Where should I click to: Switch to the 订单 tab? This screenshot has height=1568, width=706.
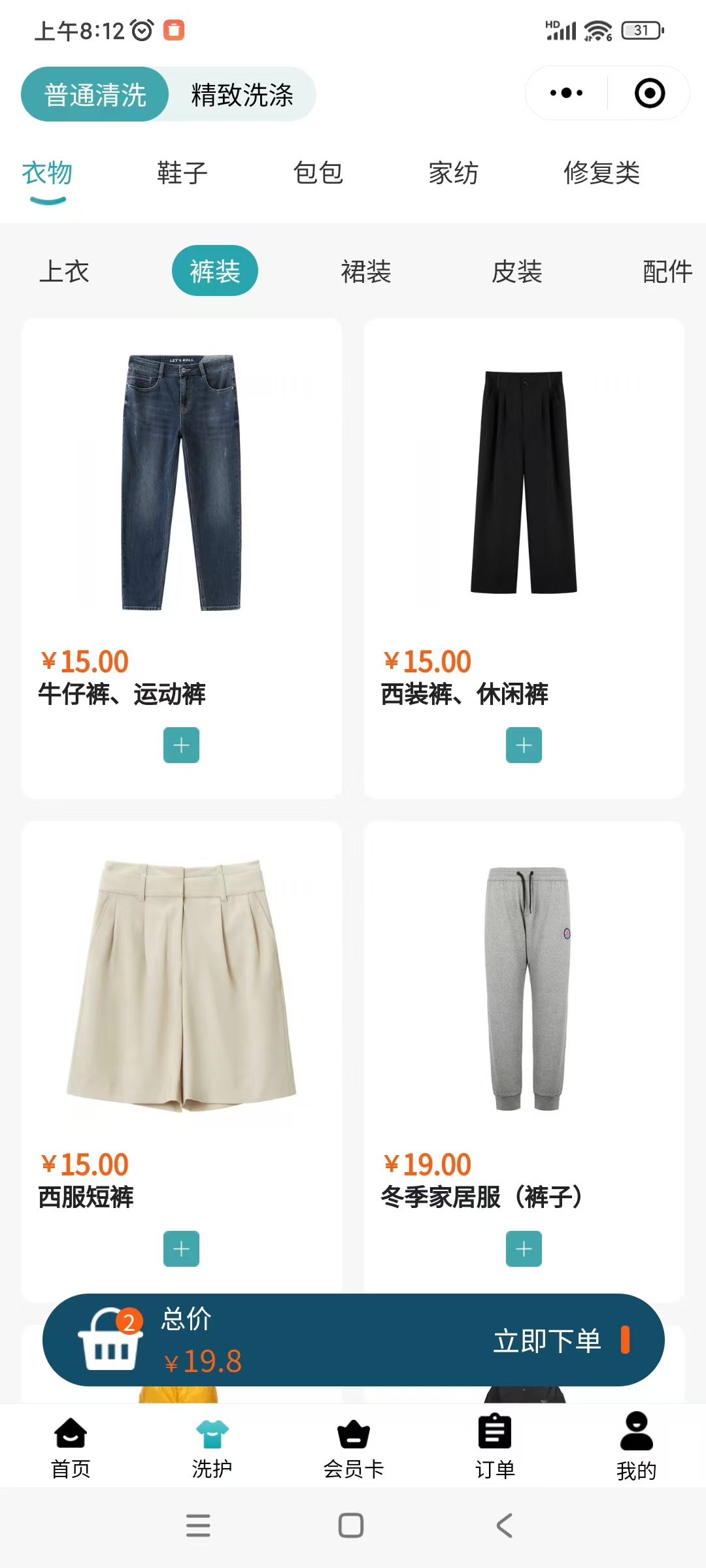[x=495, y=1447]
